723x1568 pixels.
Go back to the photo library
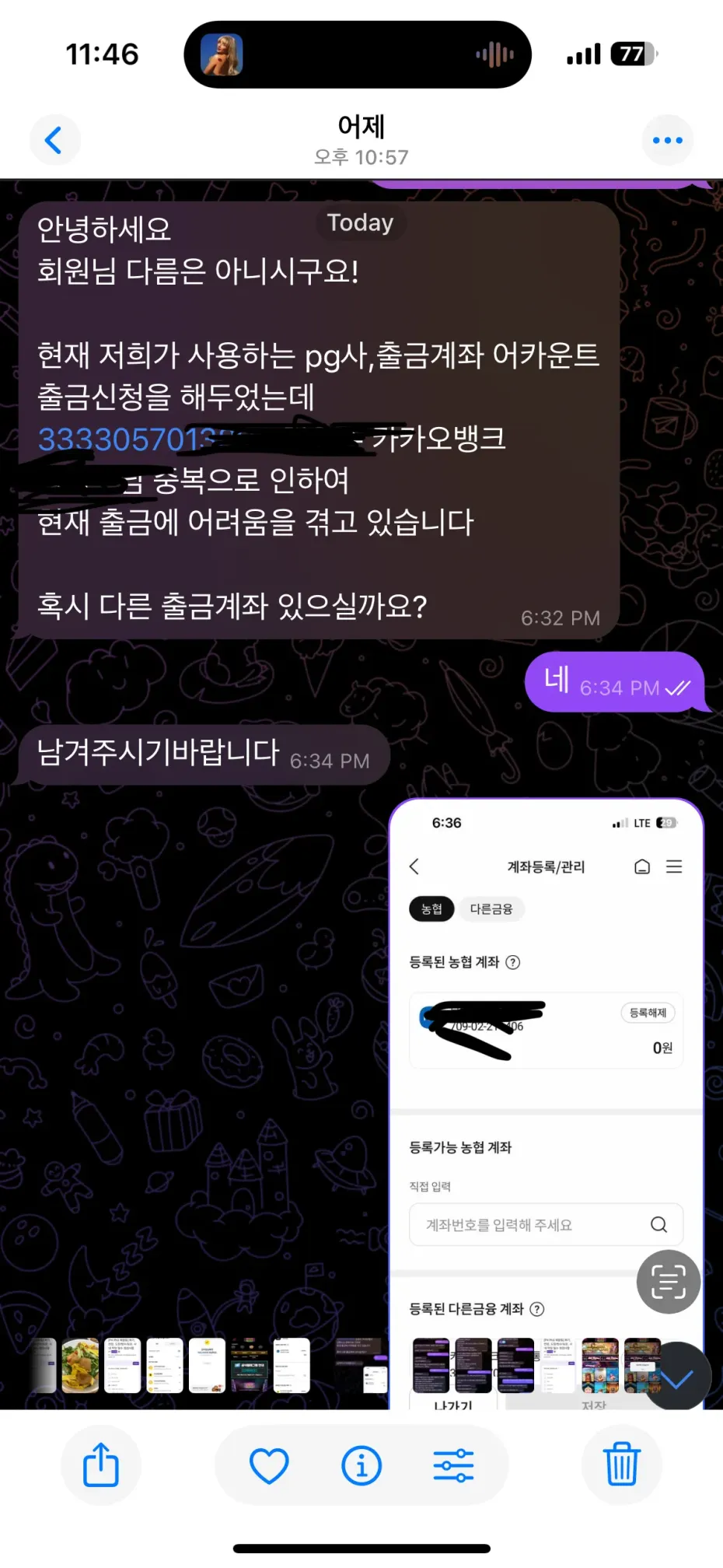click(x=54, y=141)
